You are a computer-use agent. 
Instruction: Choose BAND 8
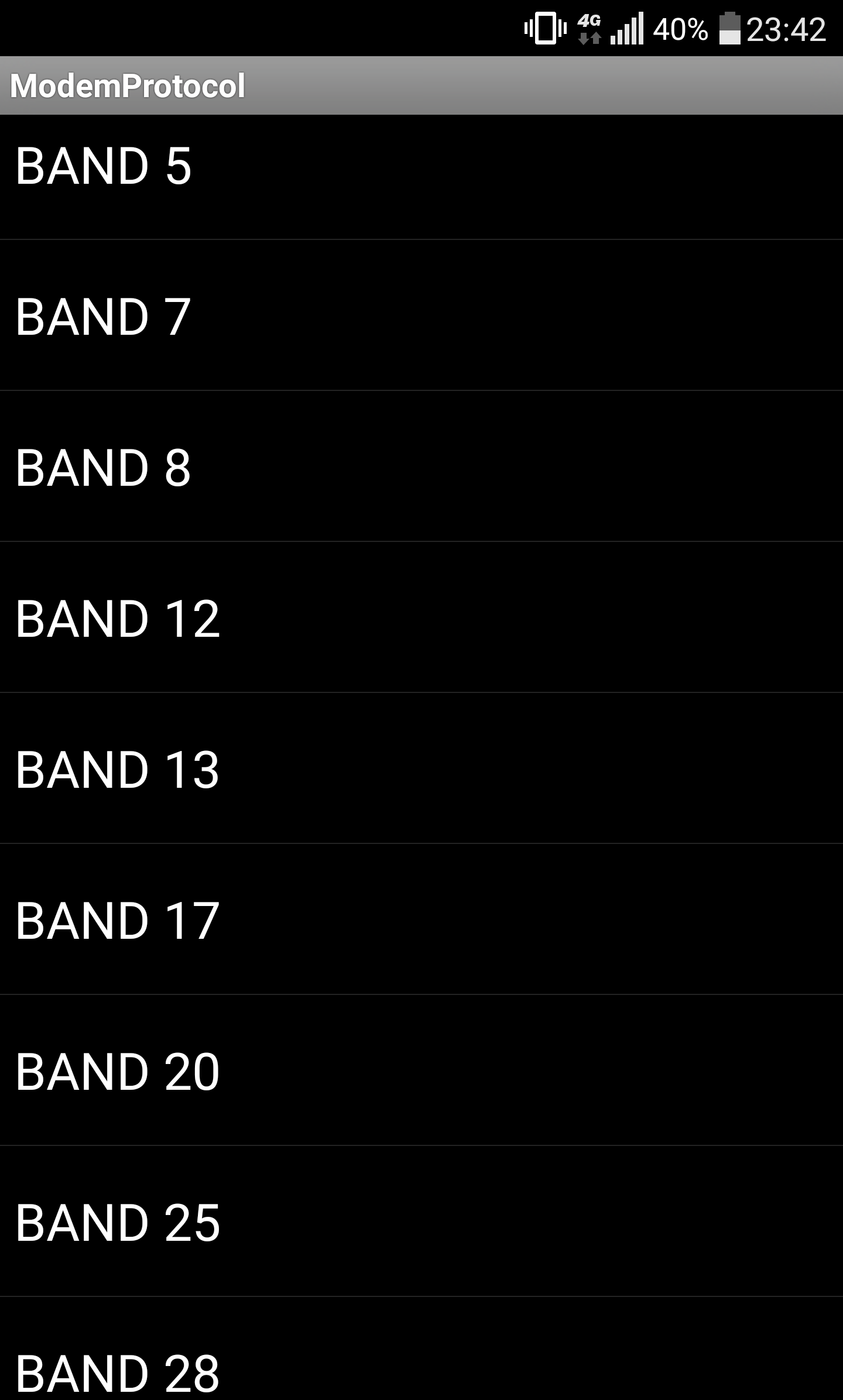click(x=421, y=466)
